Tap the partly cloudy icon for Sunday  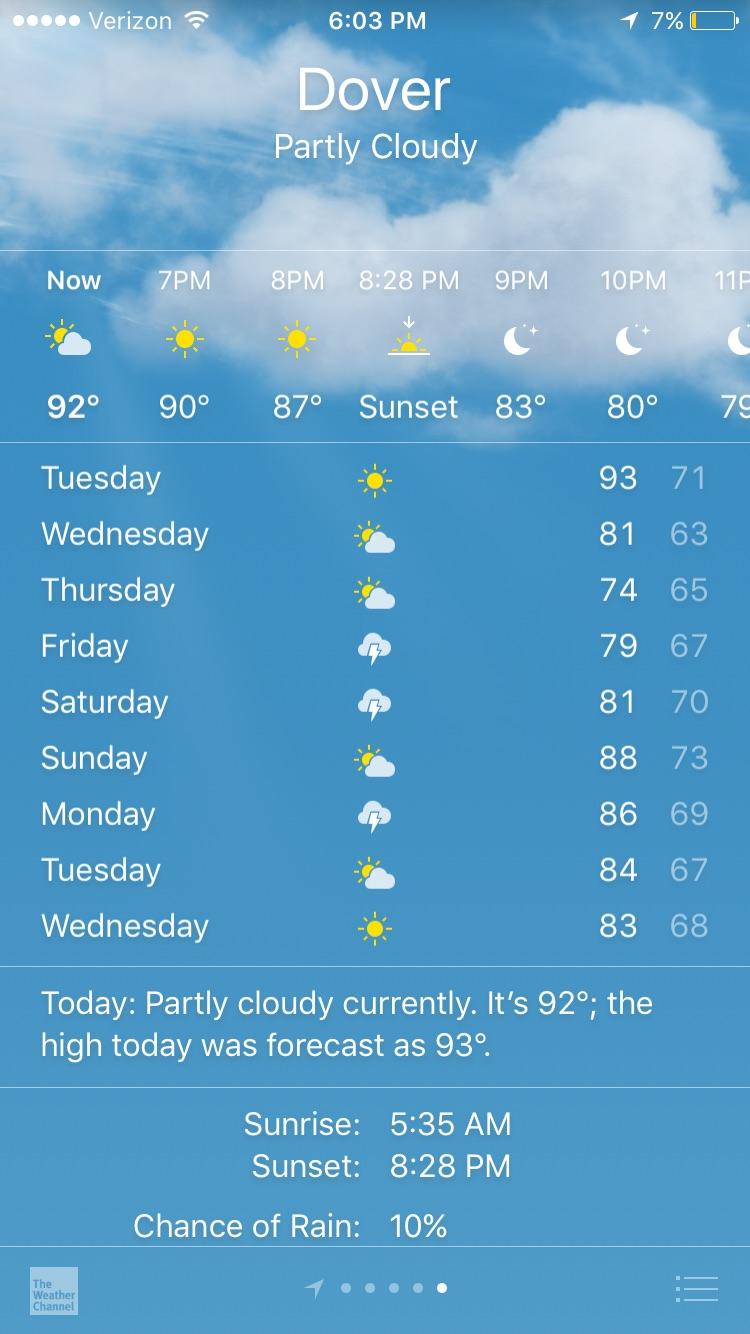(x=375, y=758)
